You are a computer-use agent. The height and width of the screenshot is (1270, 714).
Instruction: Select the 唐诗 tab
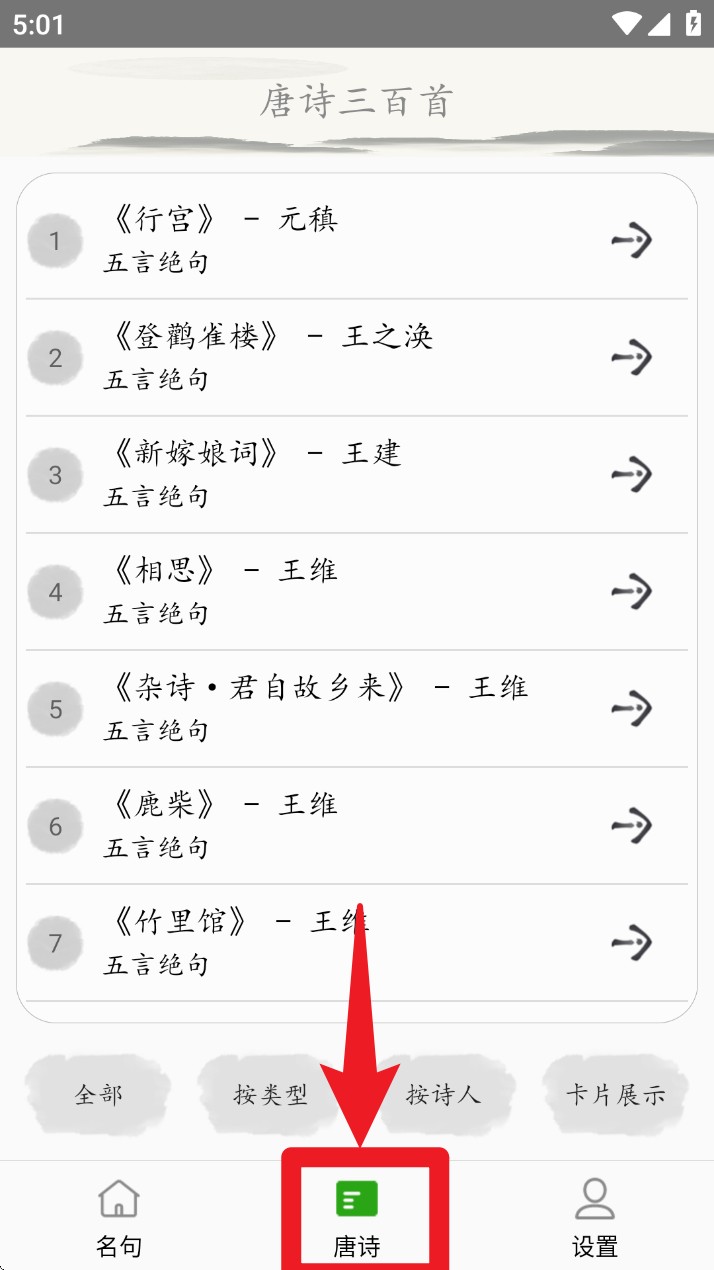(357, 1217)
